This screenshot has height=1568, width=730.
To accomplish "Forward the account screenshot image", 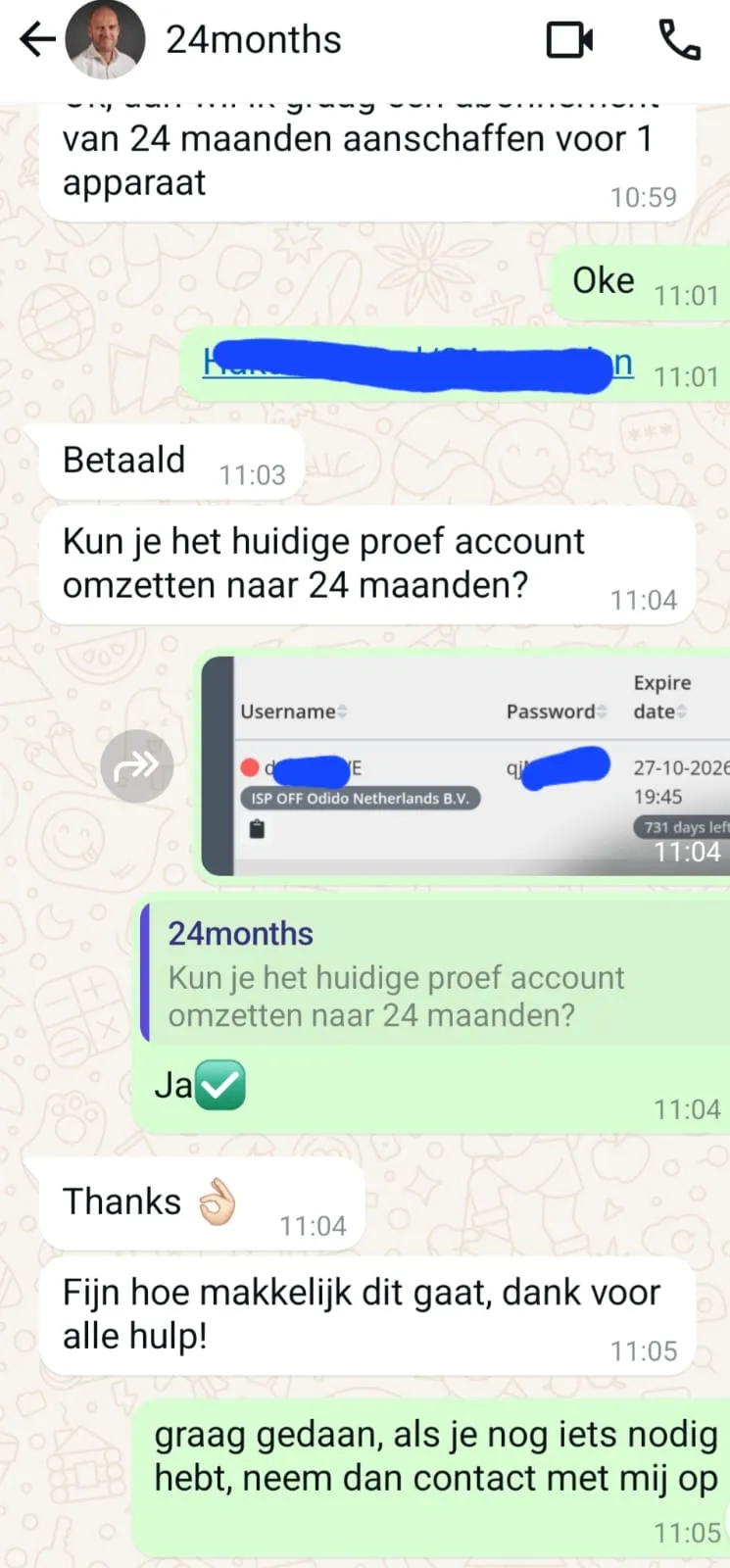I will [x=137, y=766].
